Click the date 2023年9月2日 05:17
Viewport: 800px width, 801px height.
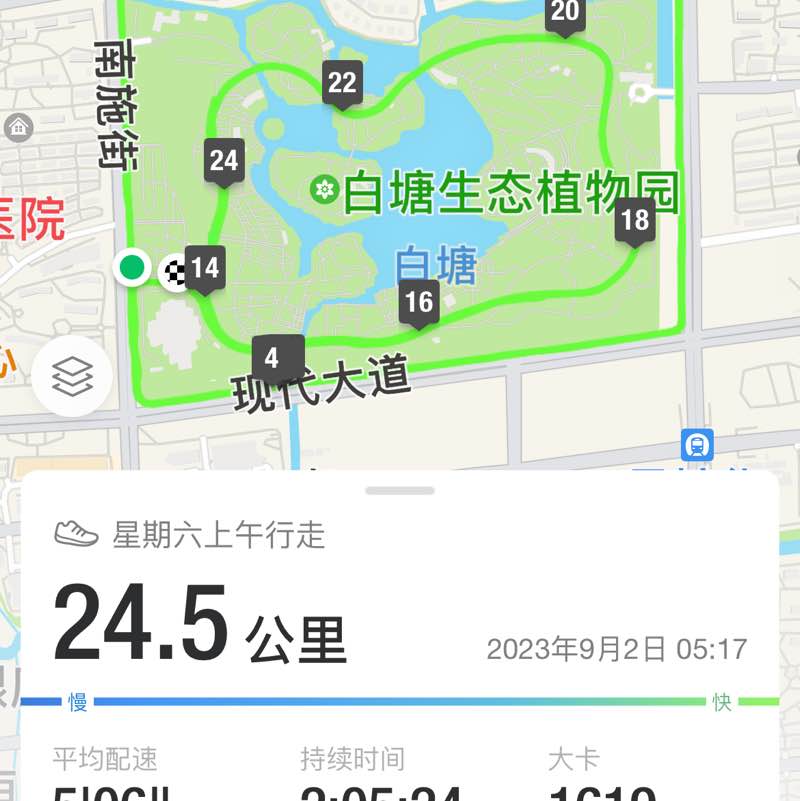click(x=615, y=649)
